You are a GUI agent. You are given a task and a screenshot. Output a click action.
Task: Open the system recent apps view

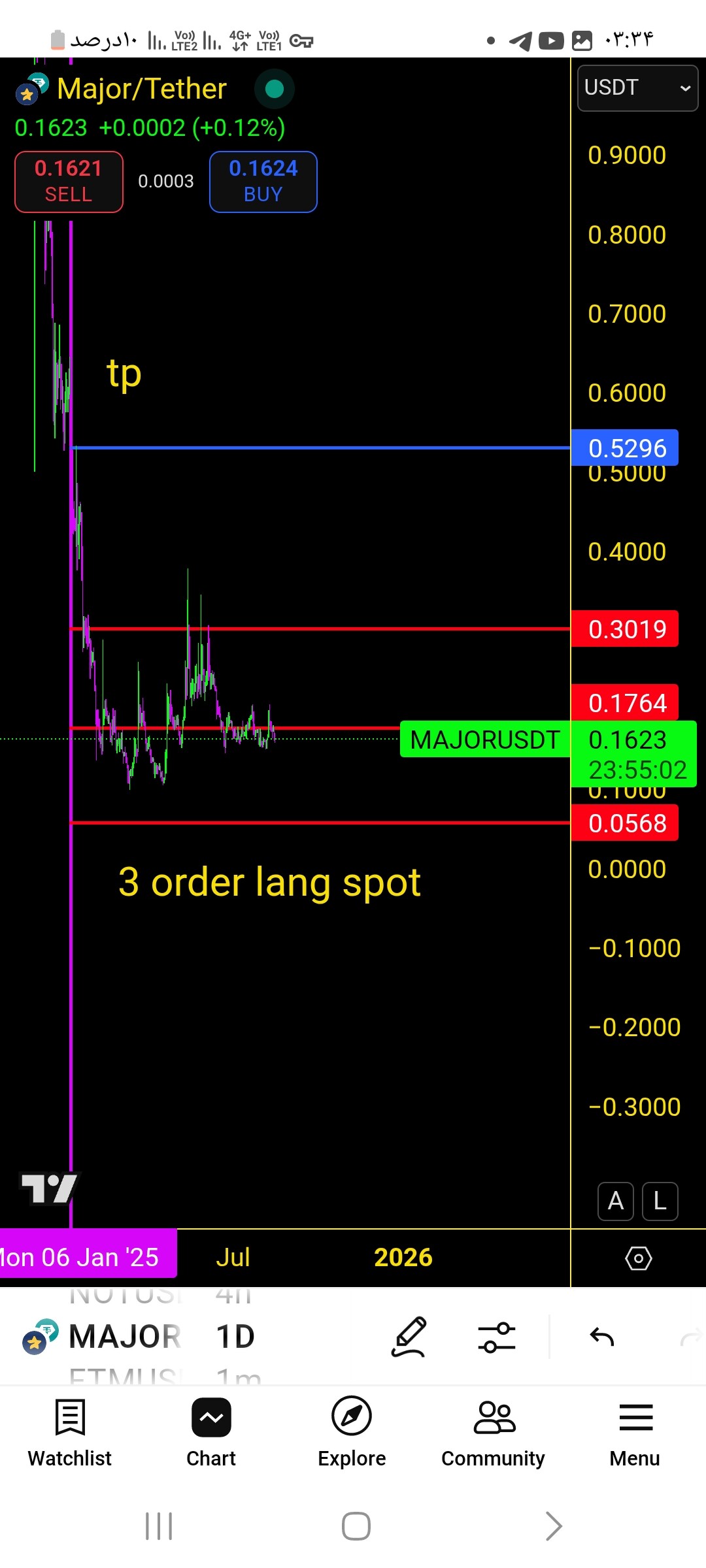click(x=159, y=1526)
